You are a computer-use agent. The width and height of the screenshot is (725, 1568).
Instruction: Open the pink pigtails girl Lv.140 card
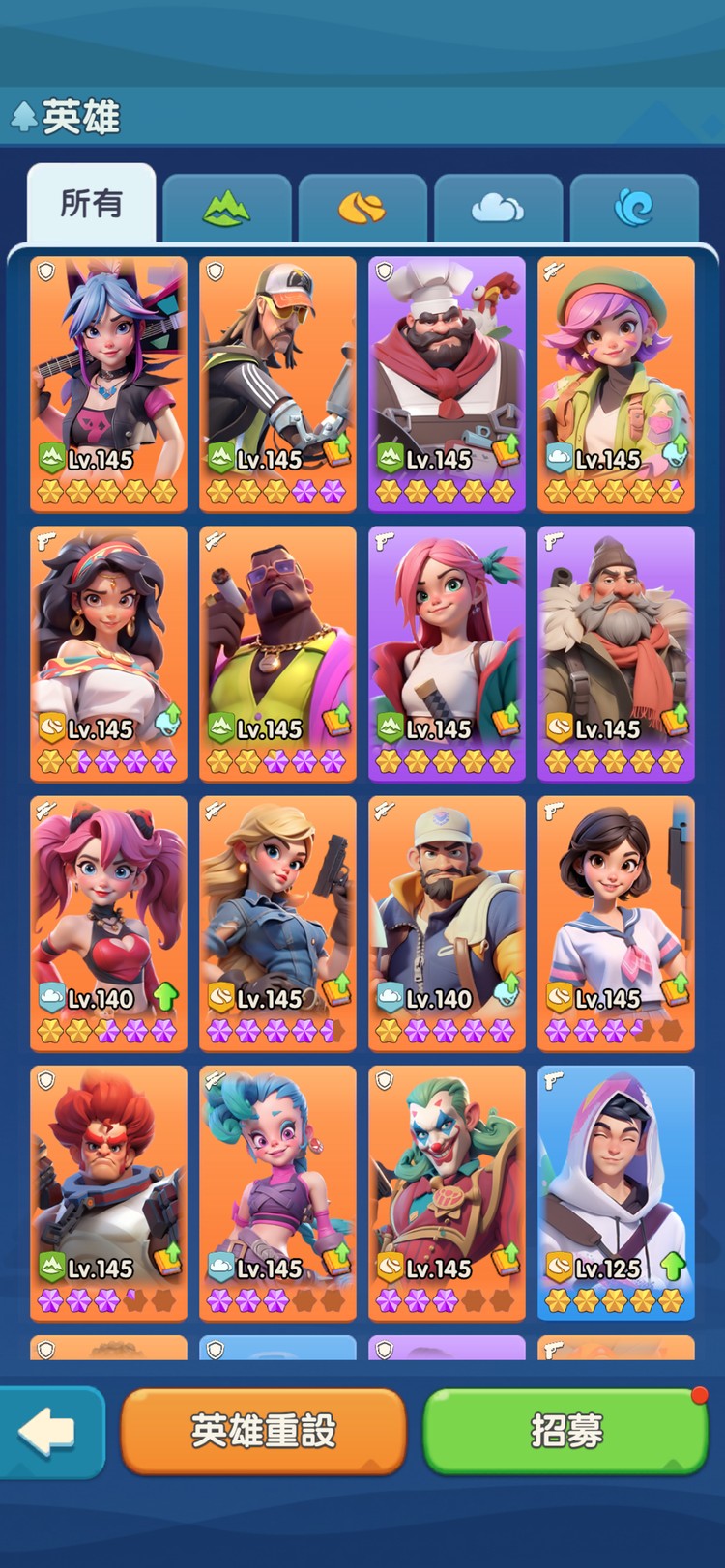[108, 922]
